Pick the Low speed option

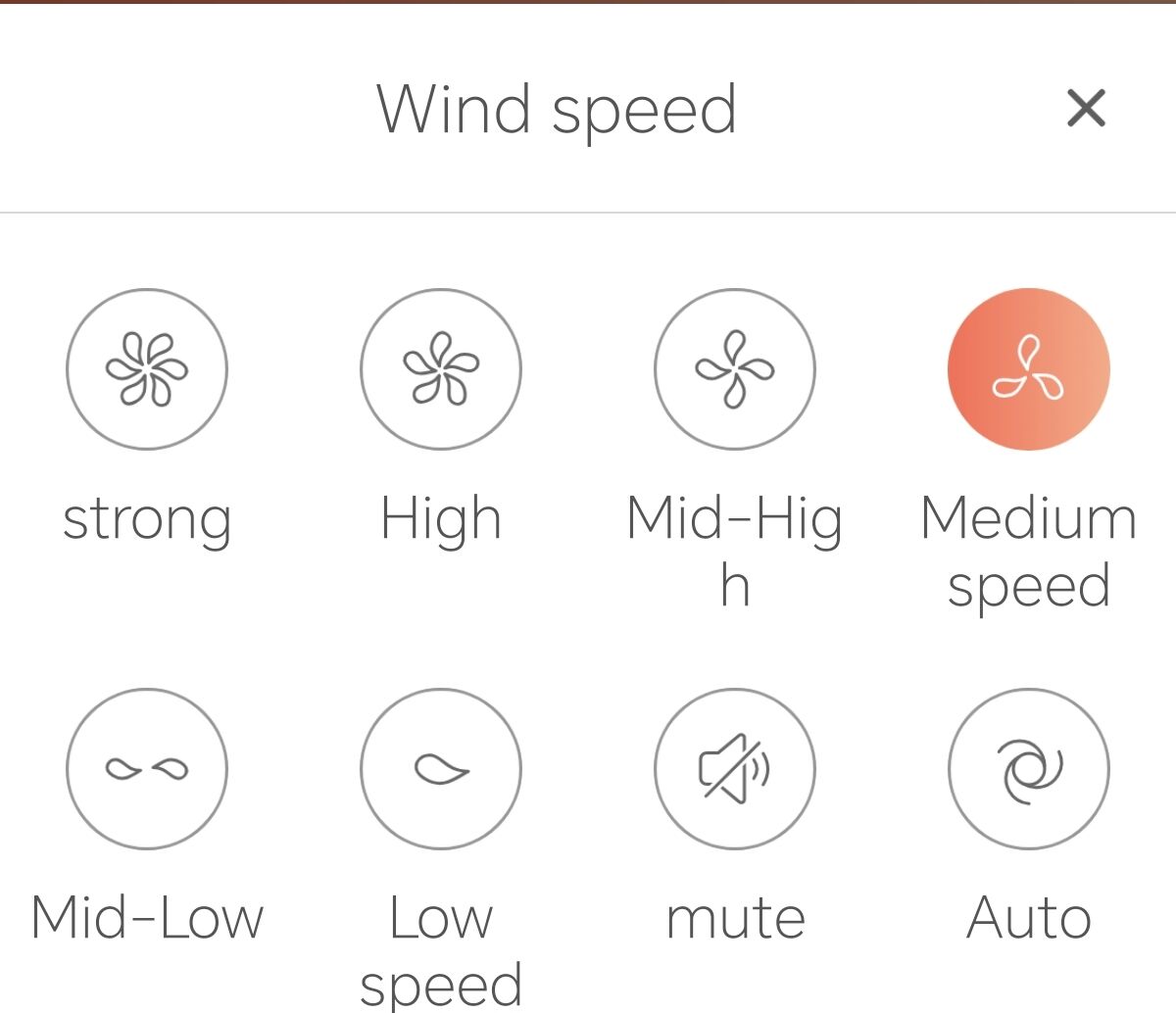441,769
